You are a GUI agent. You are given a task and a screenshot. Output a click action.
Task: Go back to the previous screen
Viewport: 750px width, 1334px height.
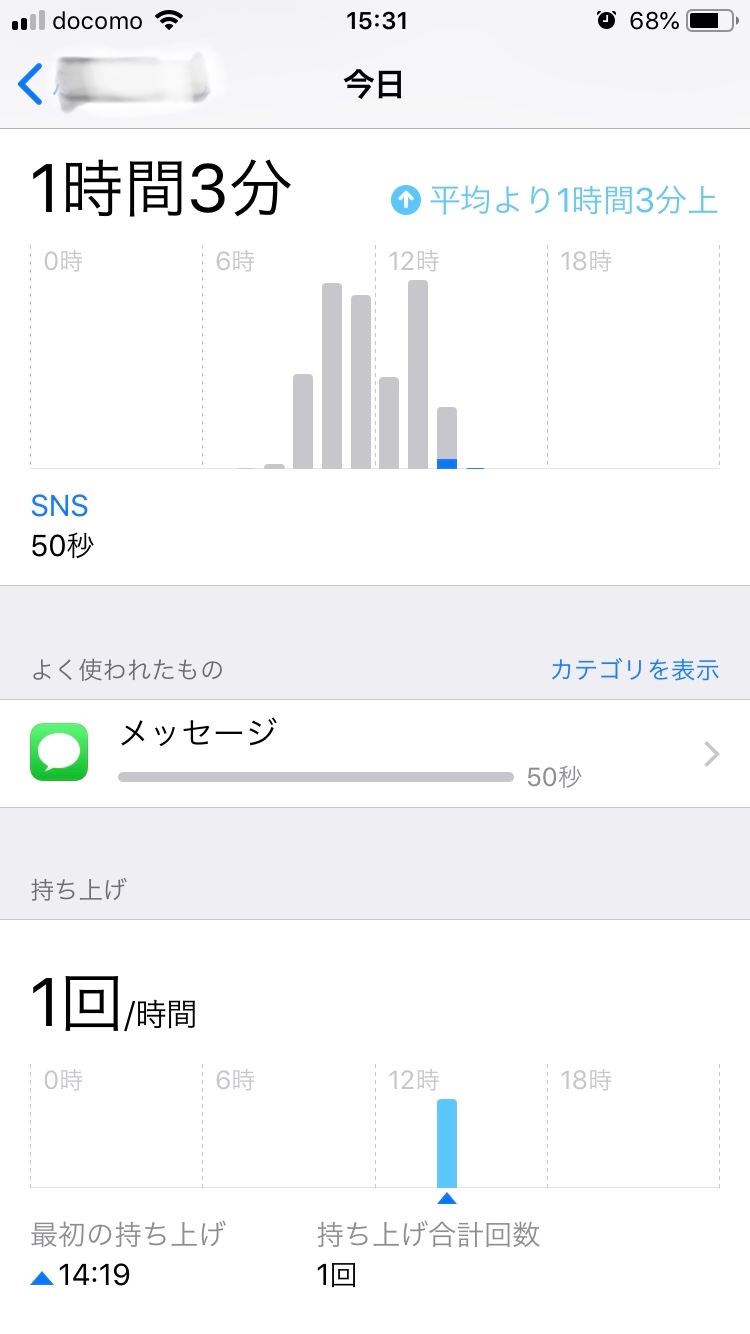(32, 85)
